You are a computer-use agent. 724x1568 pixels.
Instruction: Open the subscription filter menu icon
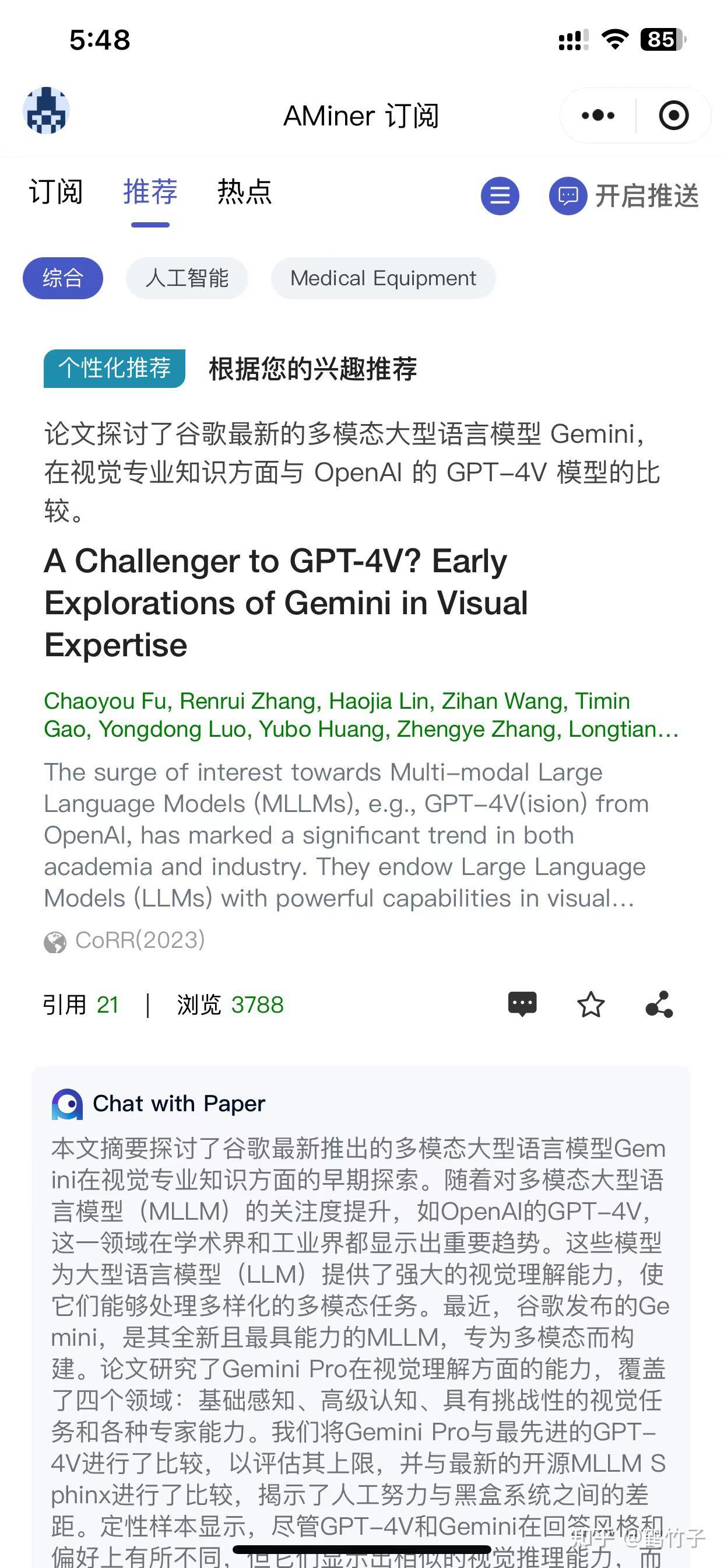tap(499, 196)
